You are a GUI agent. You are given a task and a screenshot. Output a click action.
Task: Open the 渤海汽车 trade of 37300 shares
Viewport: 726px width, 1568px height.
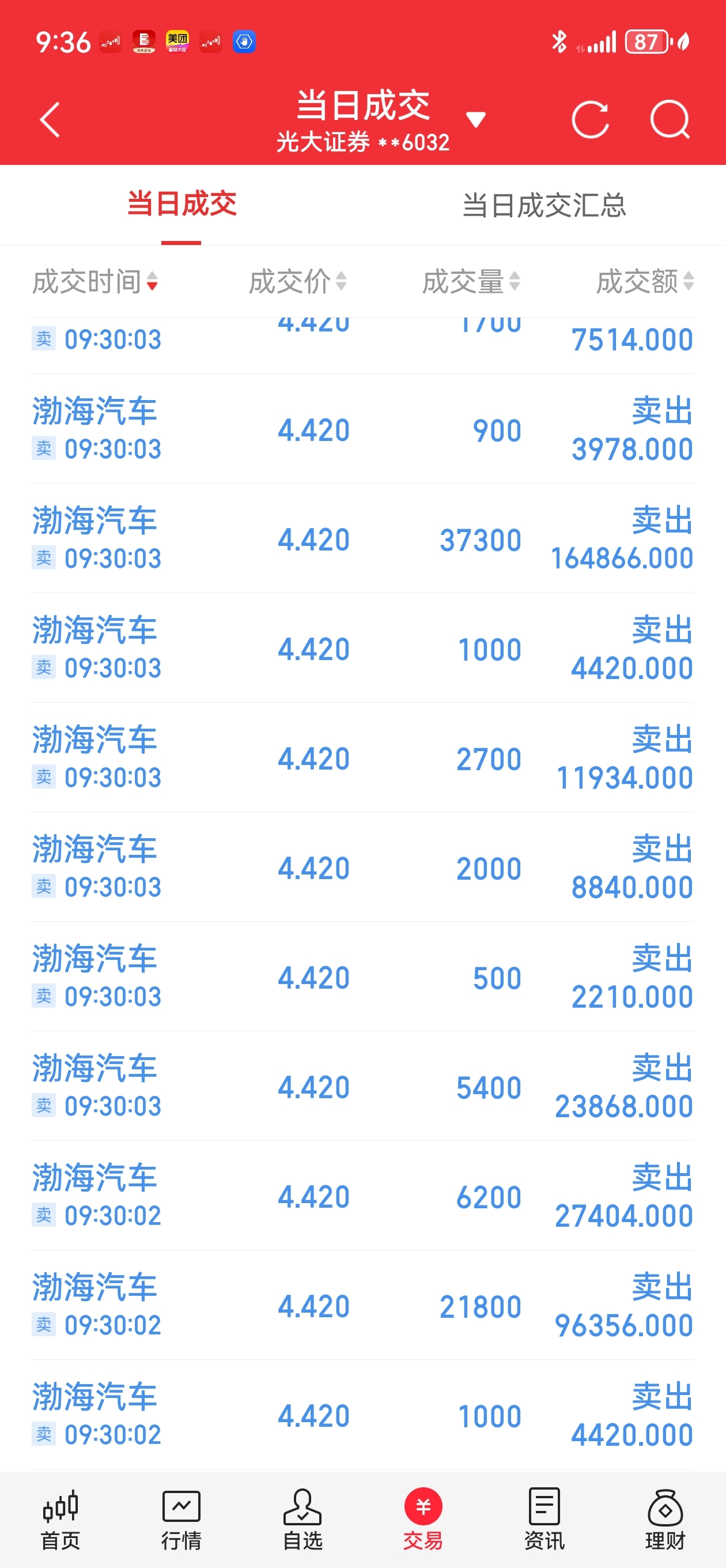point(362,540)
